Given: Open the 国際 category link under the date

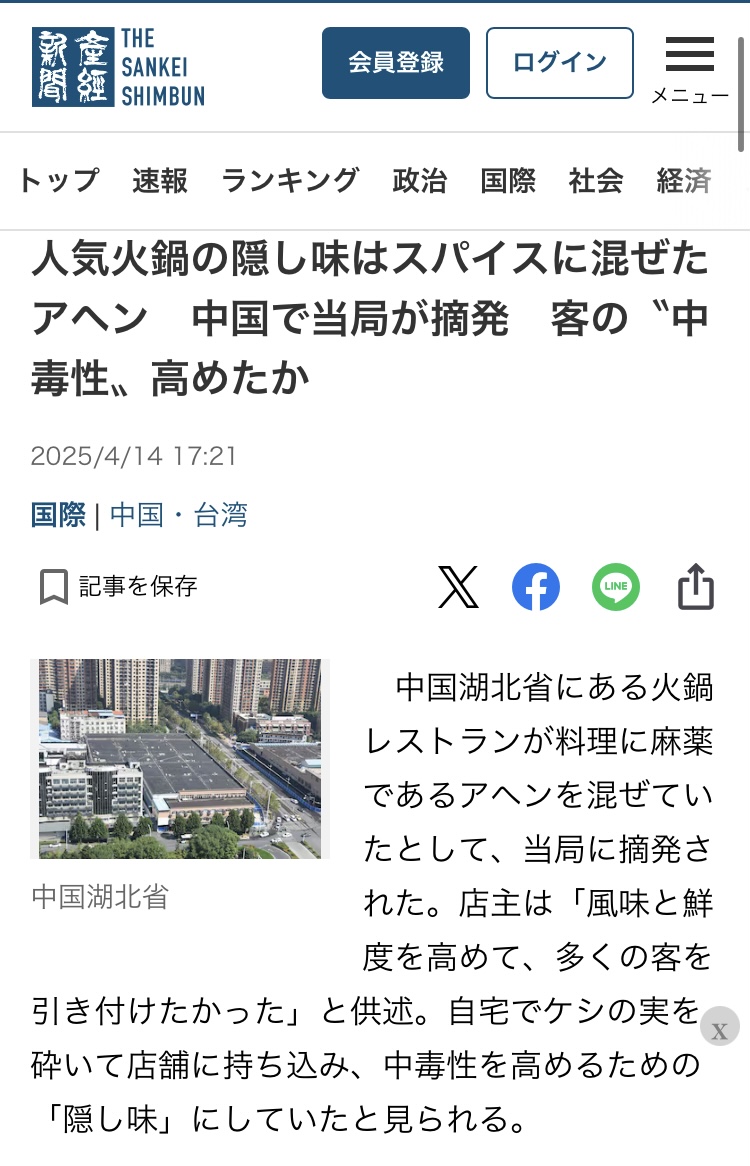Looking at the screenshot, I should [58, 516].
